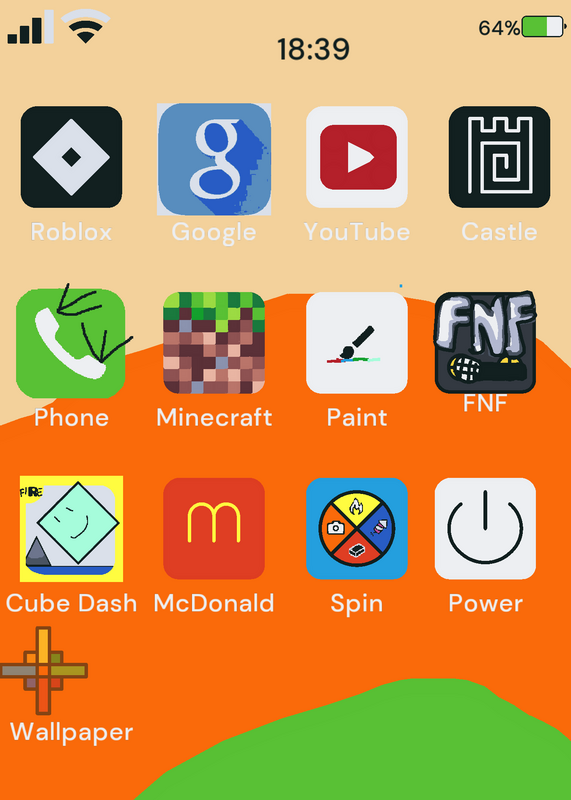Open YouTube

(357, 157)
